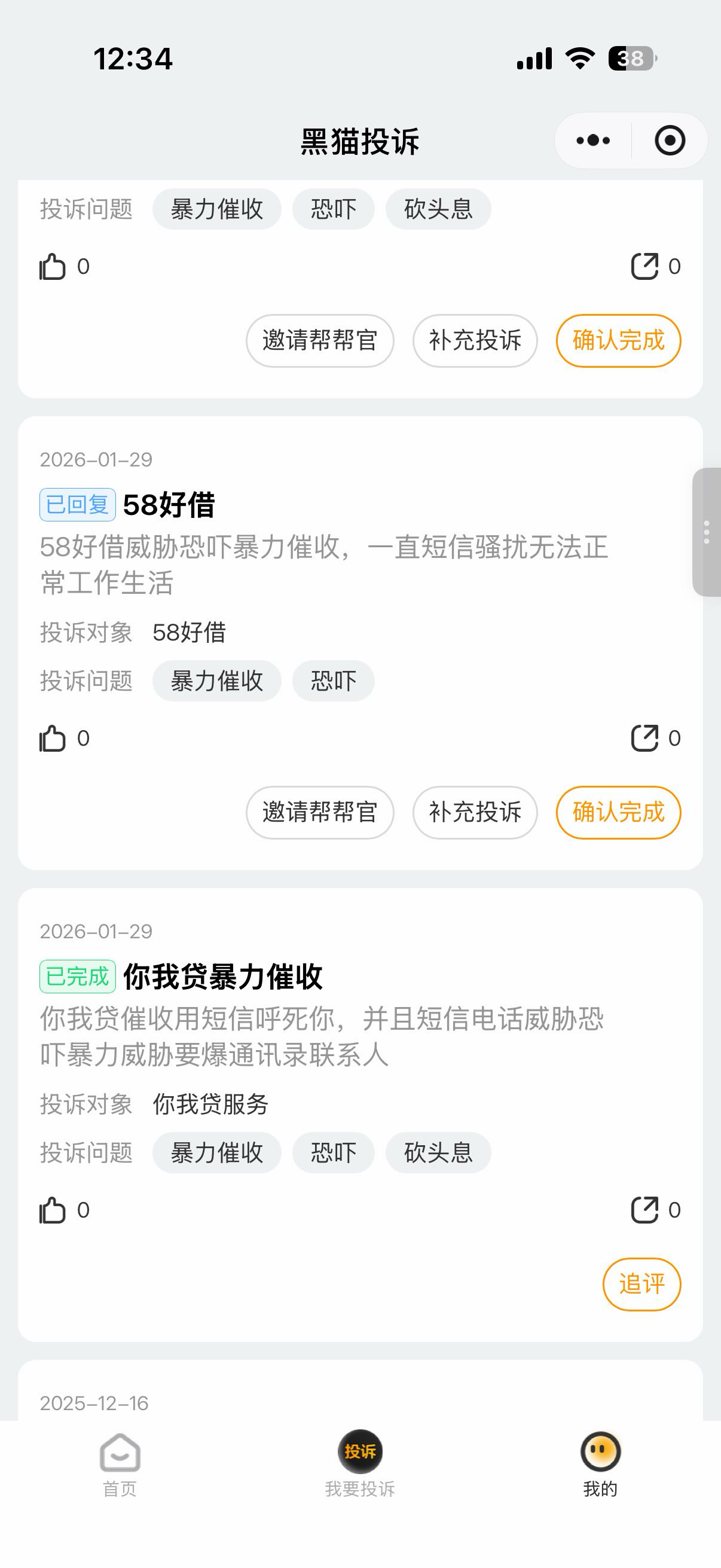
Task: Share the 58好借 complaint
Action: coord(645,739)
